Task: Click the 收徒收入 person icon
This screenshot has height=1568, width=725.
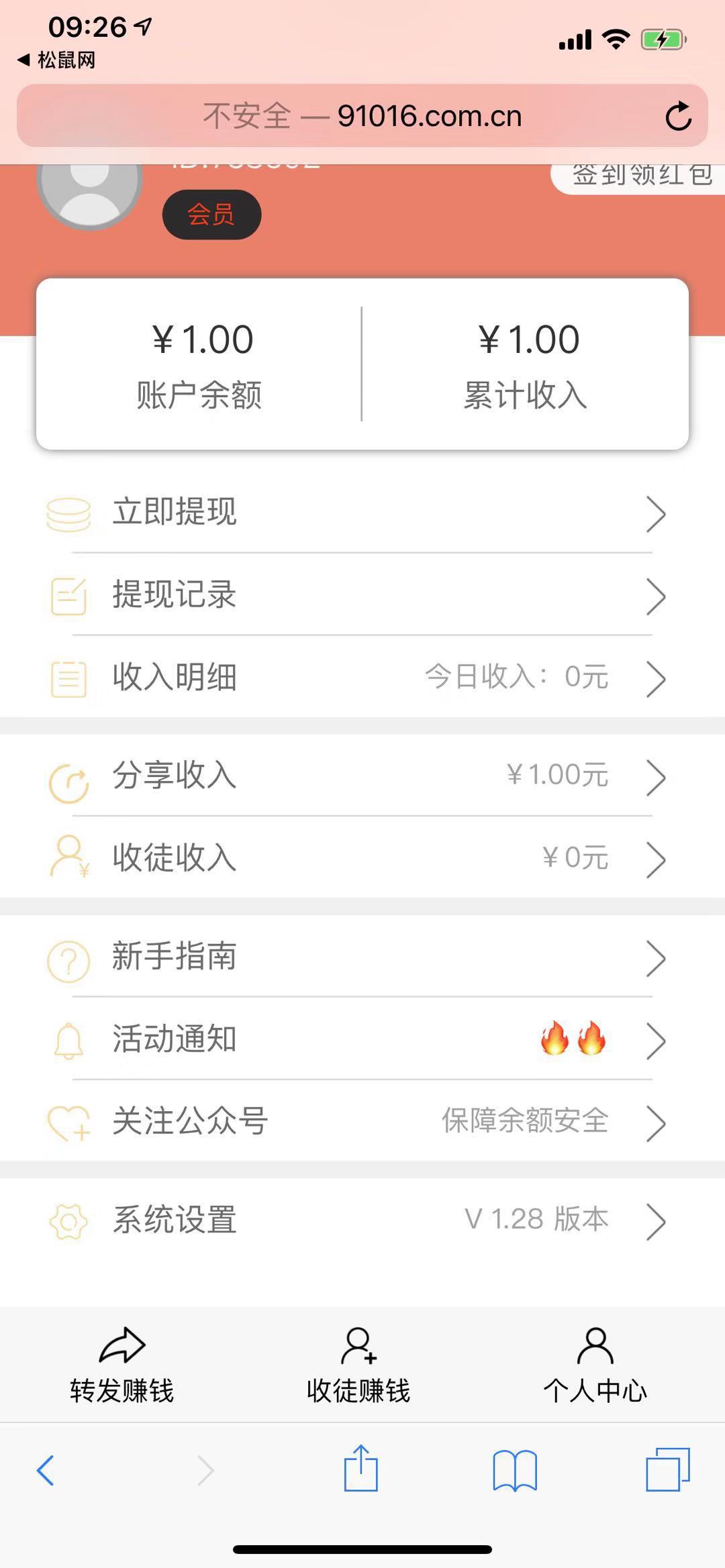Action: pyautogui.click(x=69, y=859)
